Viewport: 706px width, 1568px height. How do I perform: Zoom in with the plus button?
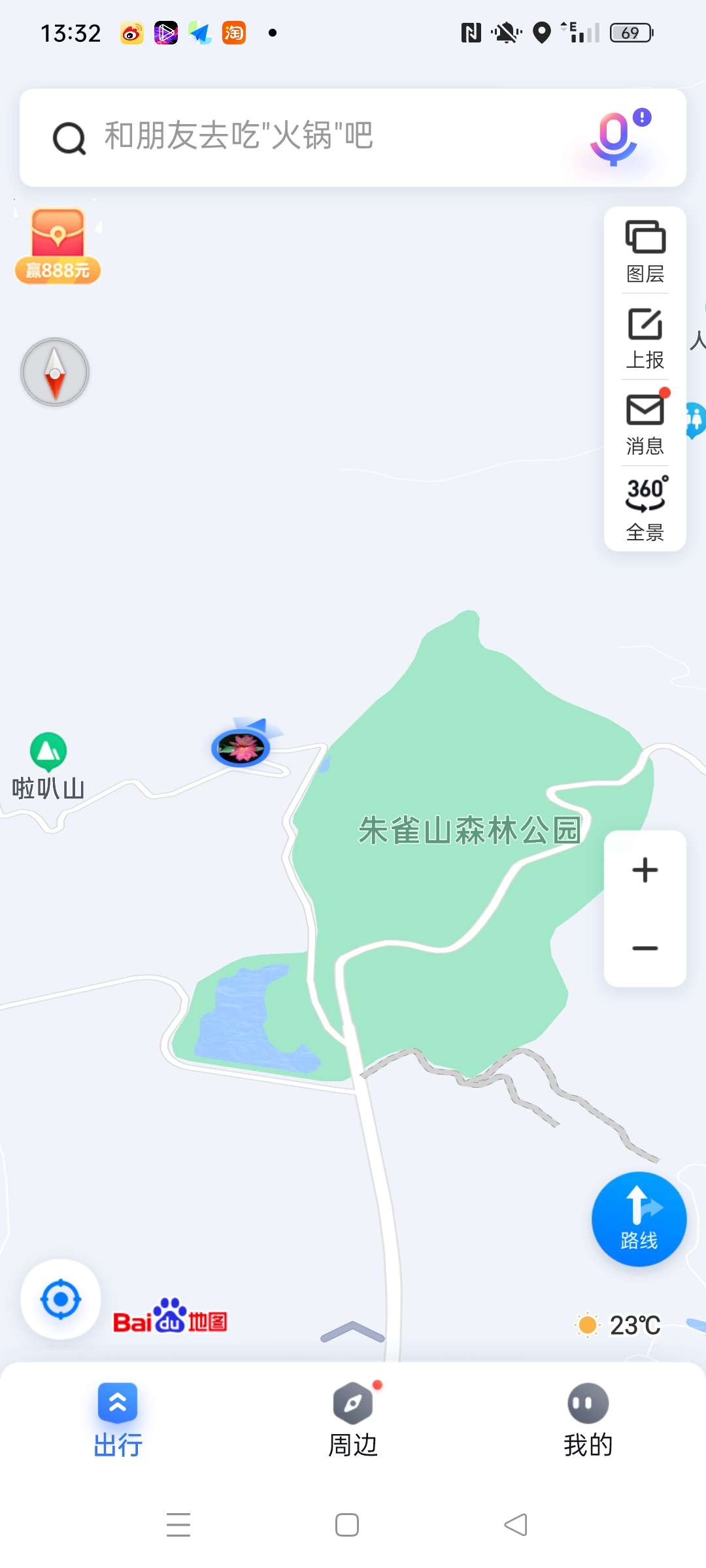[645, 870]
